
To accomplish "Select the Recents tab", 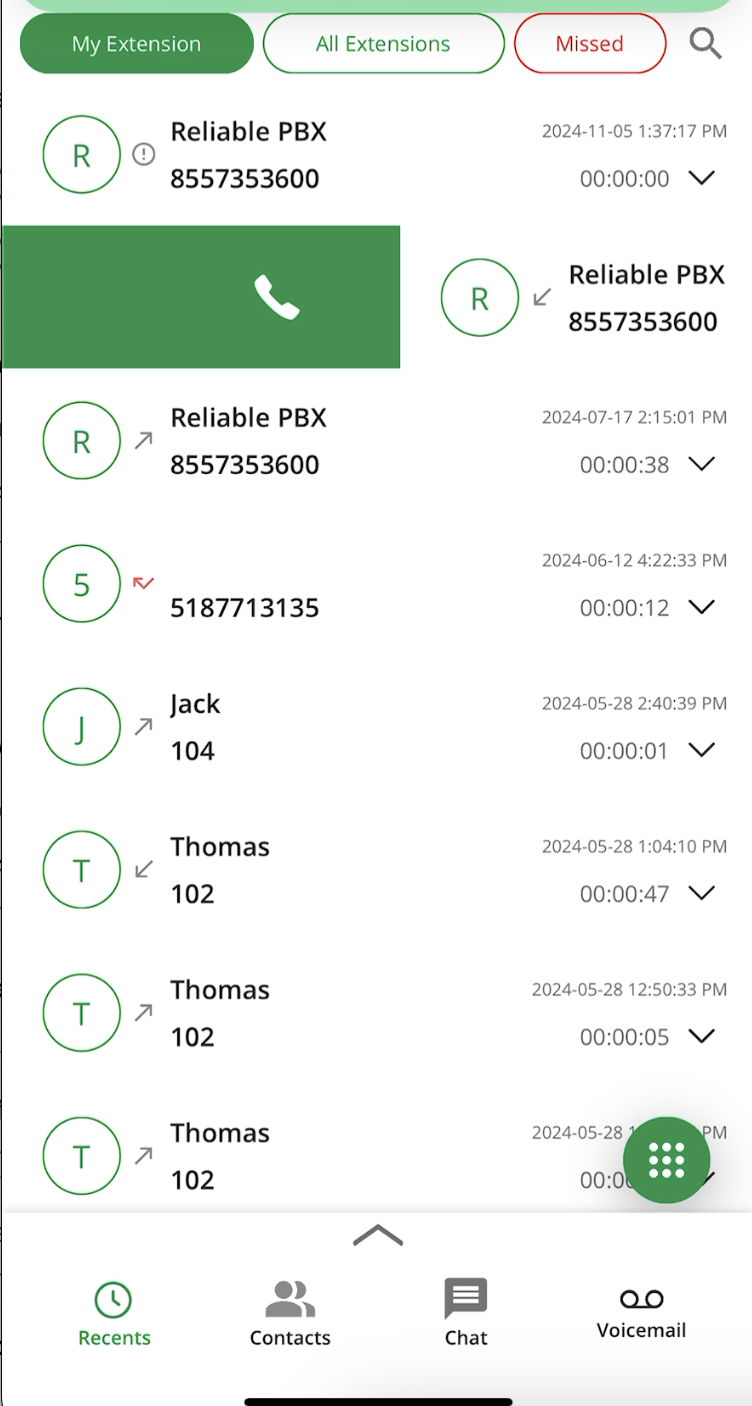I will coord(114,1314).
